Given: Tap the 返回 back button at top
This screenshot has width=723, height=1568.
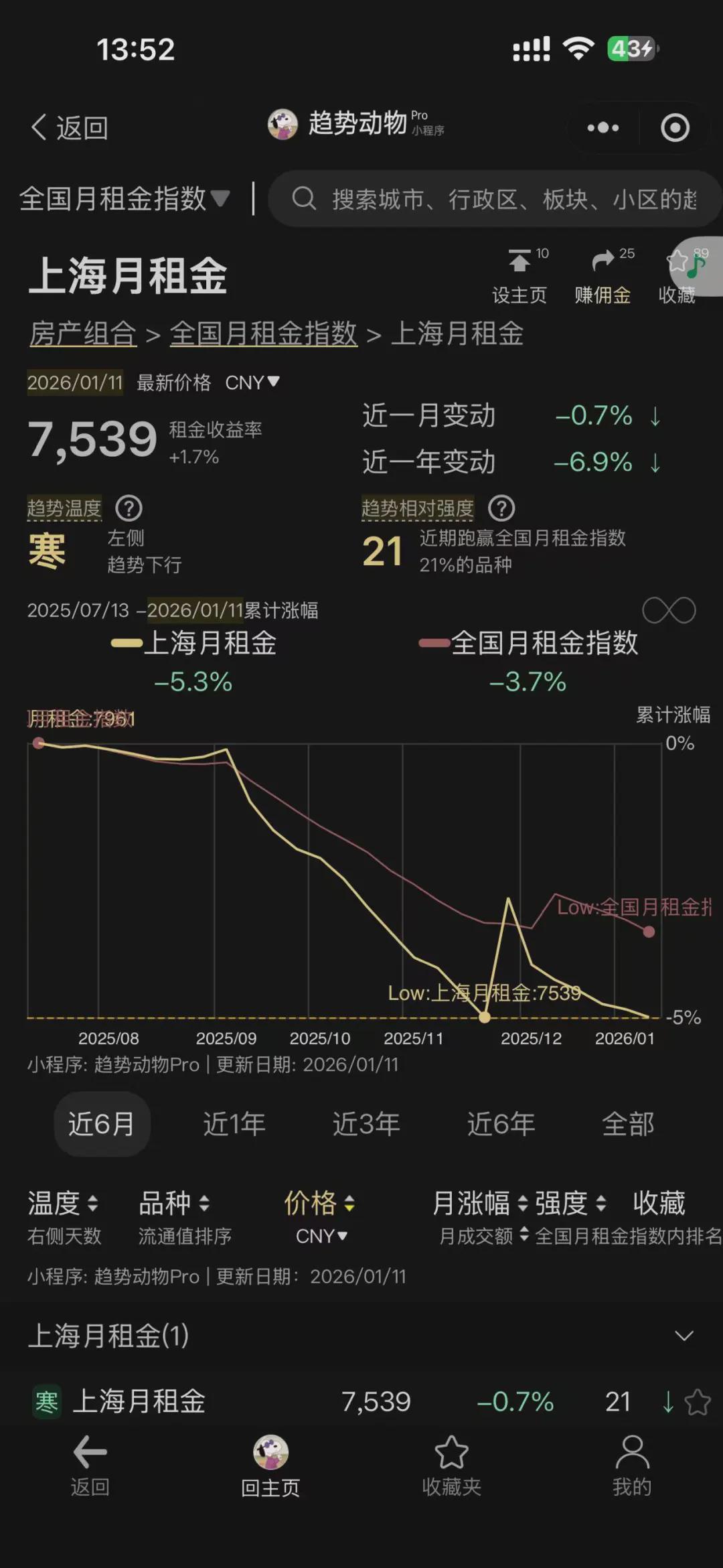Looking at the screenshot, I should (69, 127).
